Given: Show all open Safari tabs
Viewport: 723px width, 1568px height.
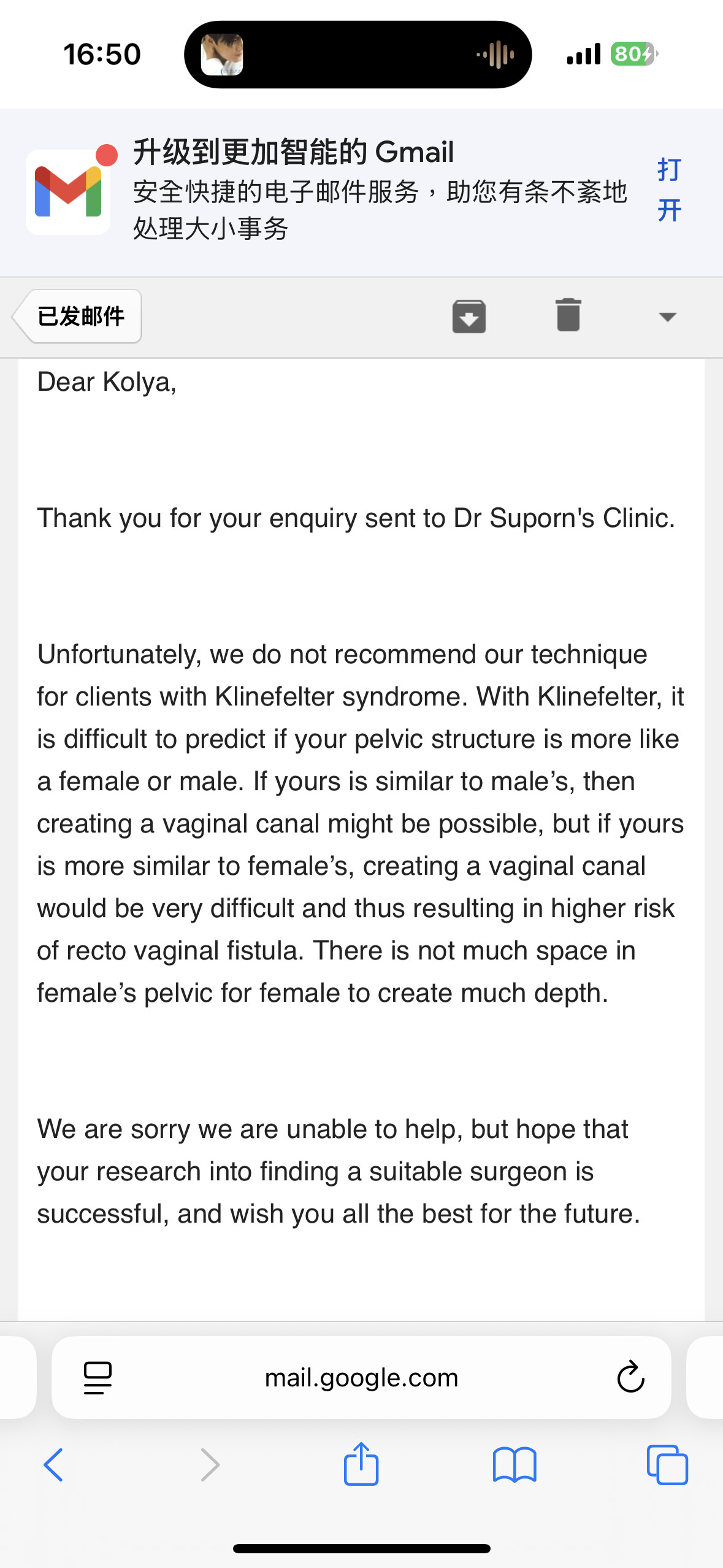Looking at the screenshot, I should [667, 1465].
